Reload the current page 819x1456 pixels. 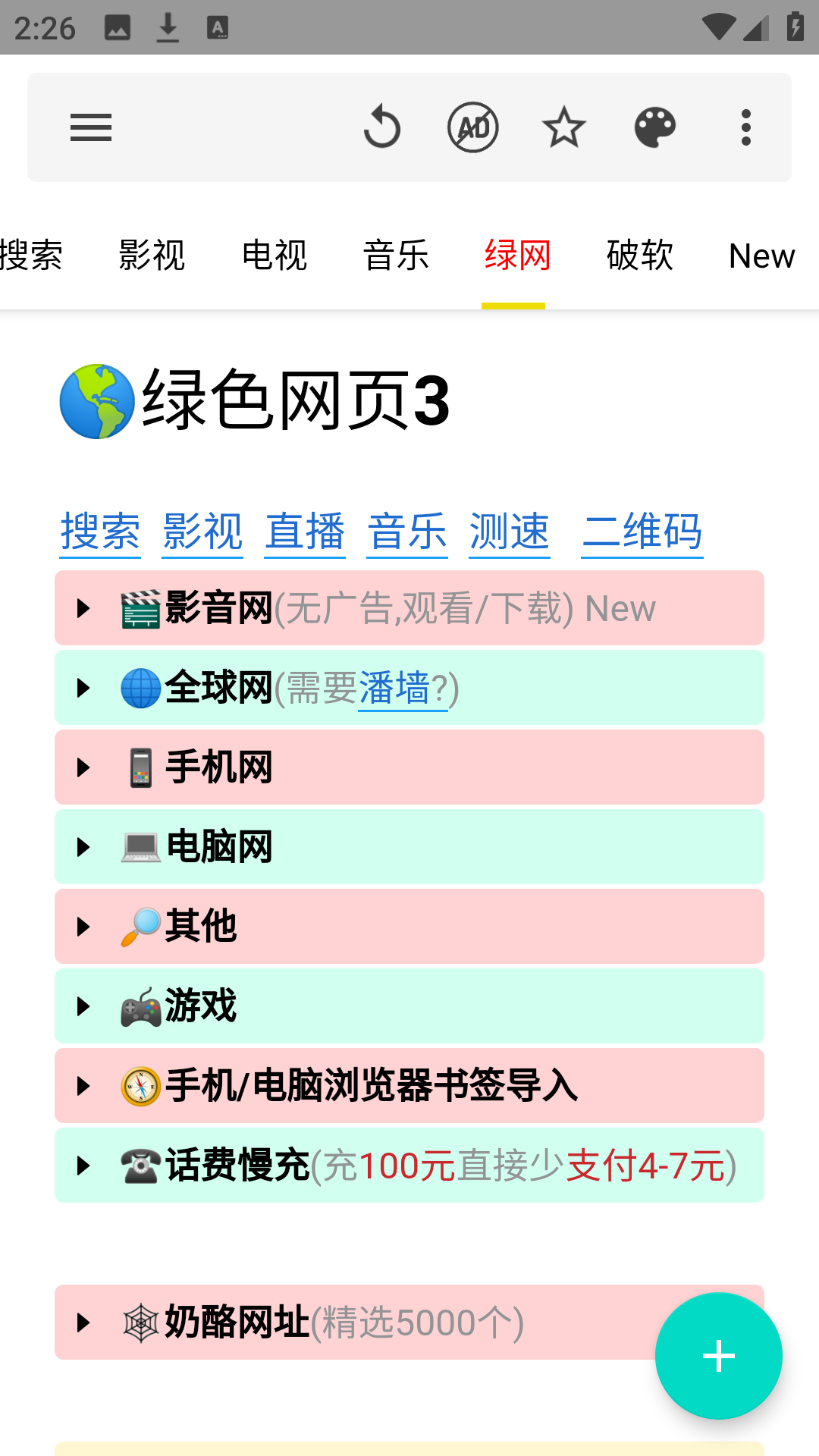(381, 127)
